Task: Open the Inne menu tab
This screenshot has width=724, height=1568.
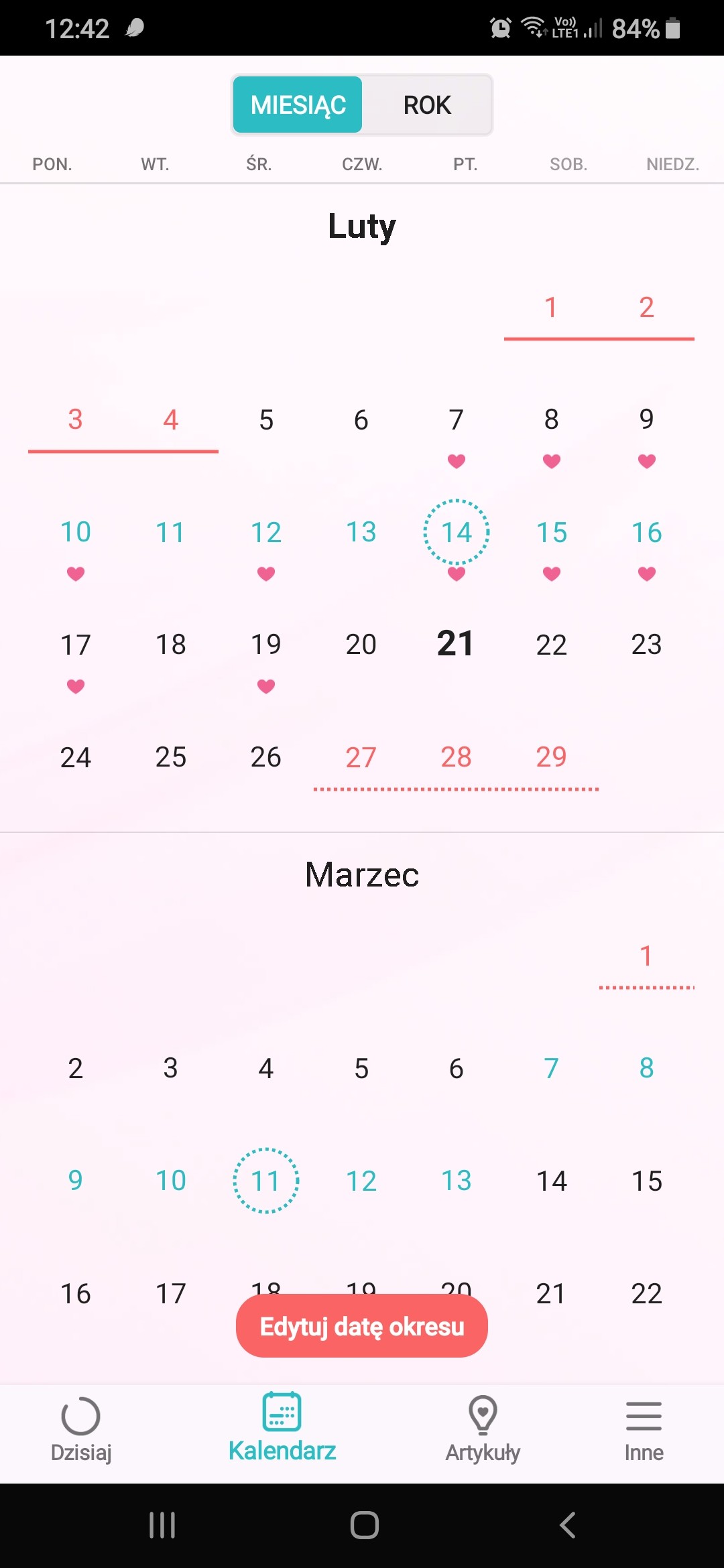Action: coord(644,1428)
